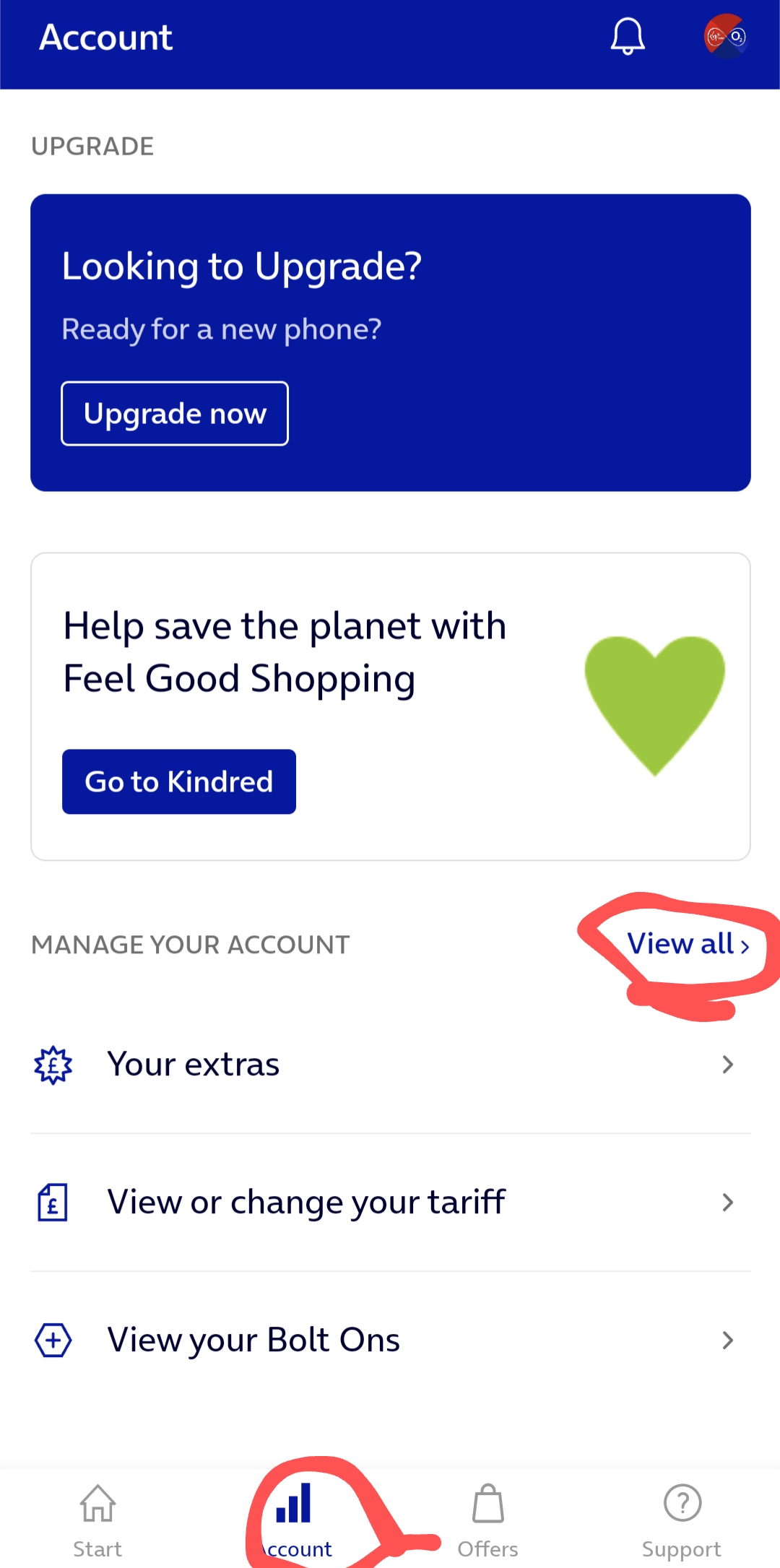Tap the plus hexagon icon for Bolt Ons
Image resolution: width=780 pixels, height=1568 pixels.
[x=52, y=1340]
